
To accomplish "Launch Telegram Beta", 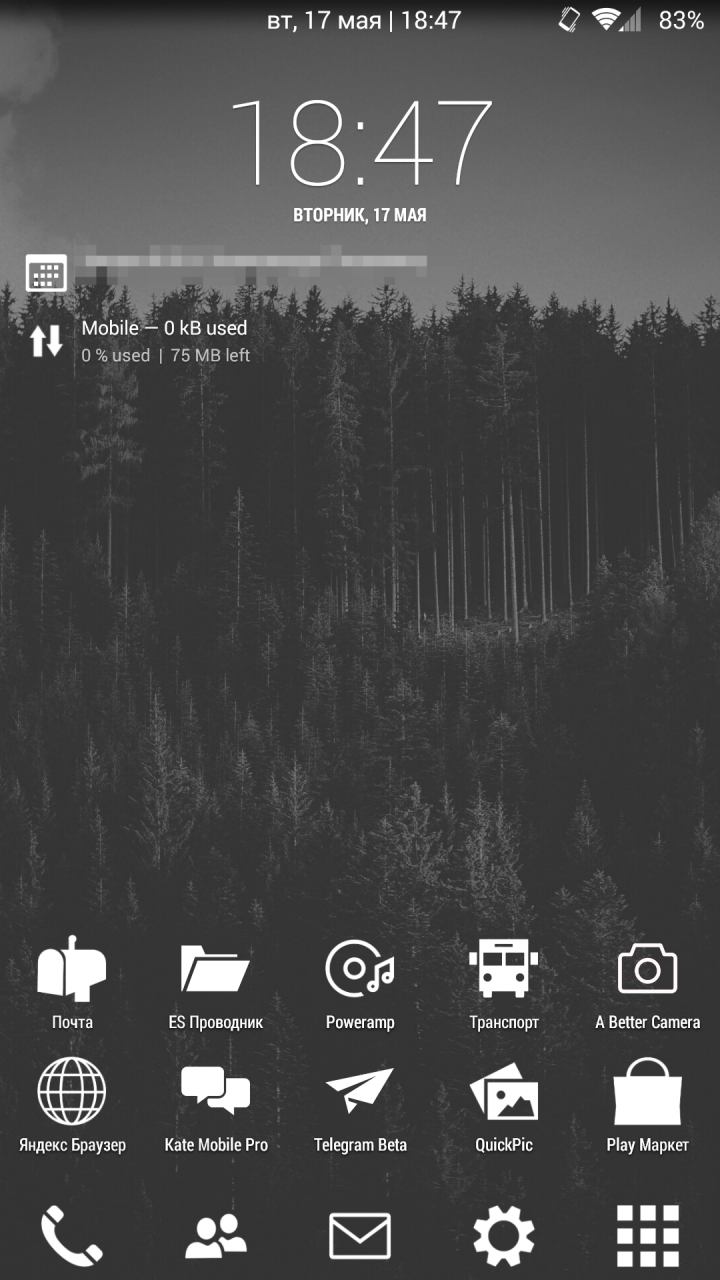I will coord(360,1092).
